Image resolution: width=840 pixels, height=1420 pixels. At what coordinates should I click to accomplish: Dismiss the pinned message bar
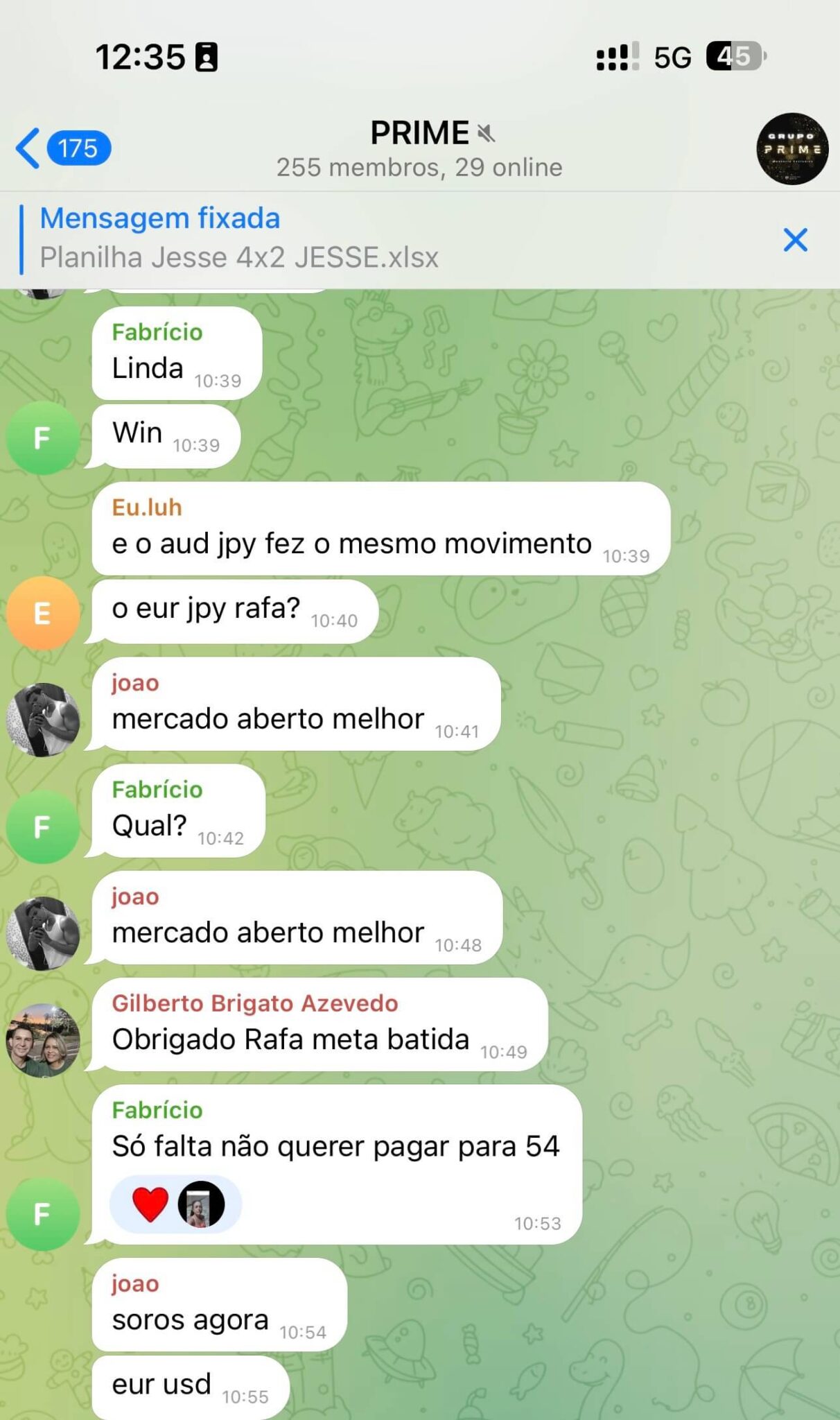pos(795,240)
